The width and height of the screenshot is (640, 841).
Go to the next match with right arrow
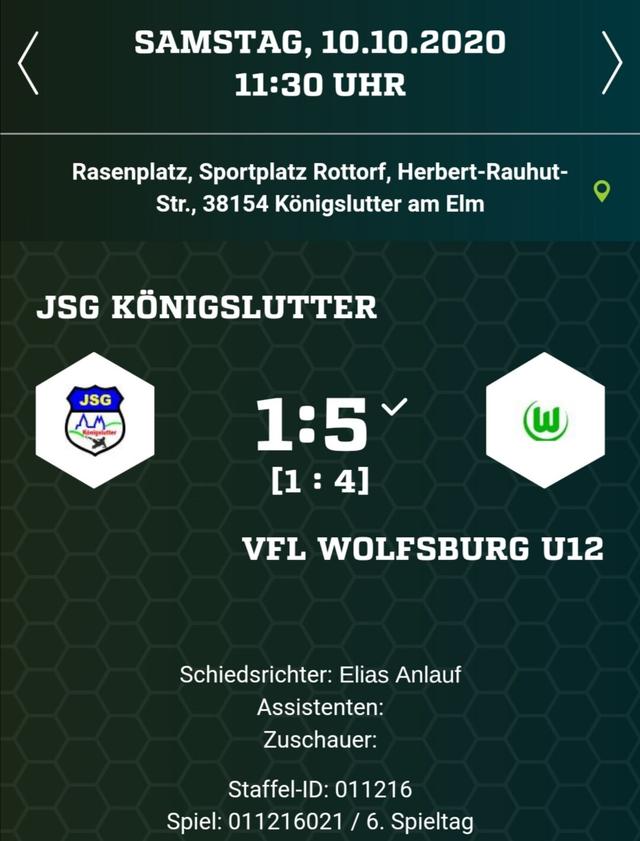pyautogui.click(x=611, y=64)
